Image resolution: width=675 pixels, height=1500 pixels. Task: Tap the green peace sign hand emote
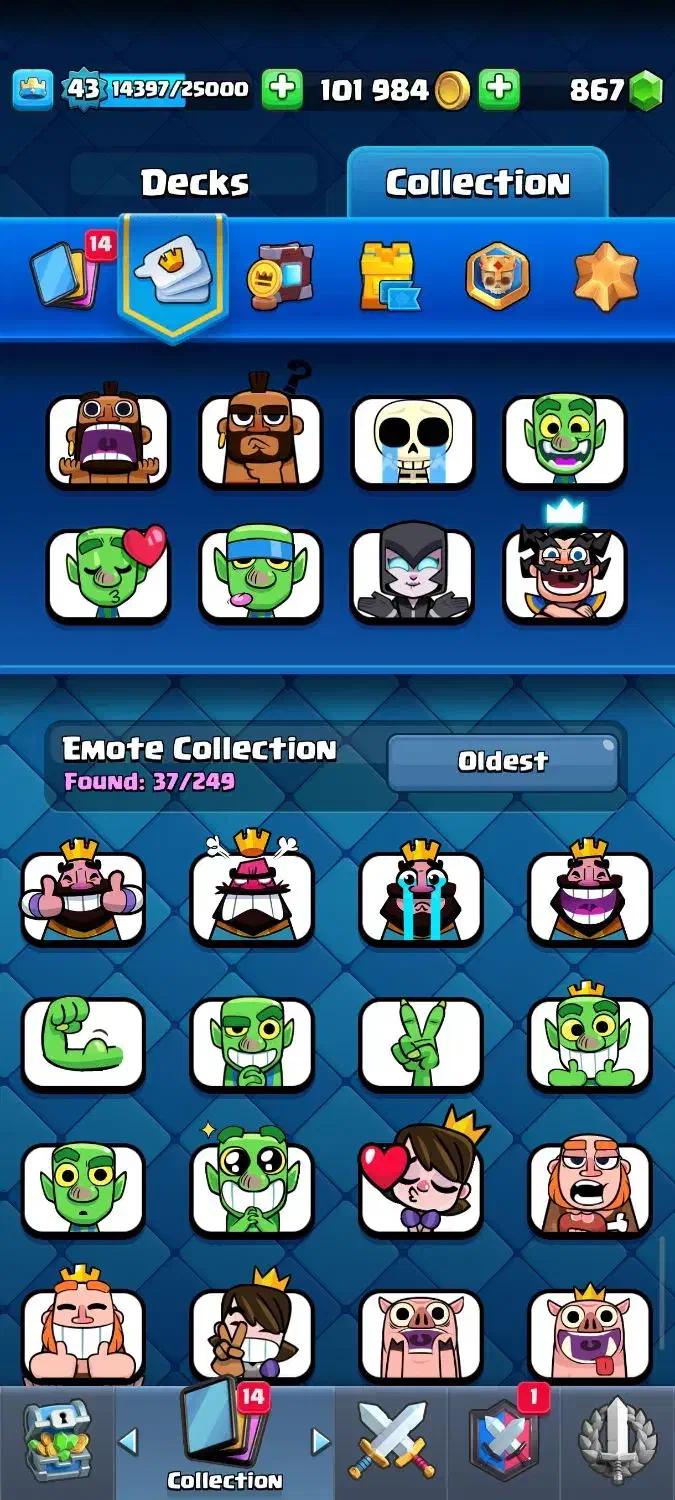[x=421, y=1043]
